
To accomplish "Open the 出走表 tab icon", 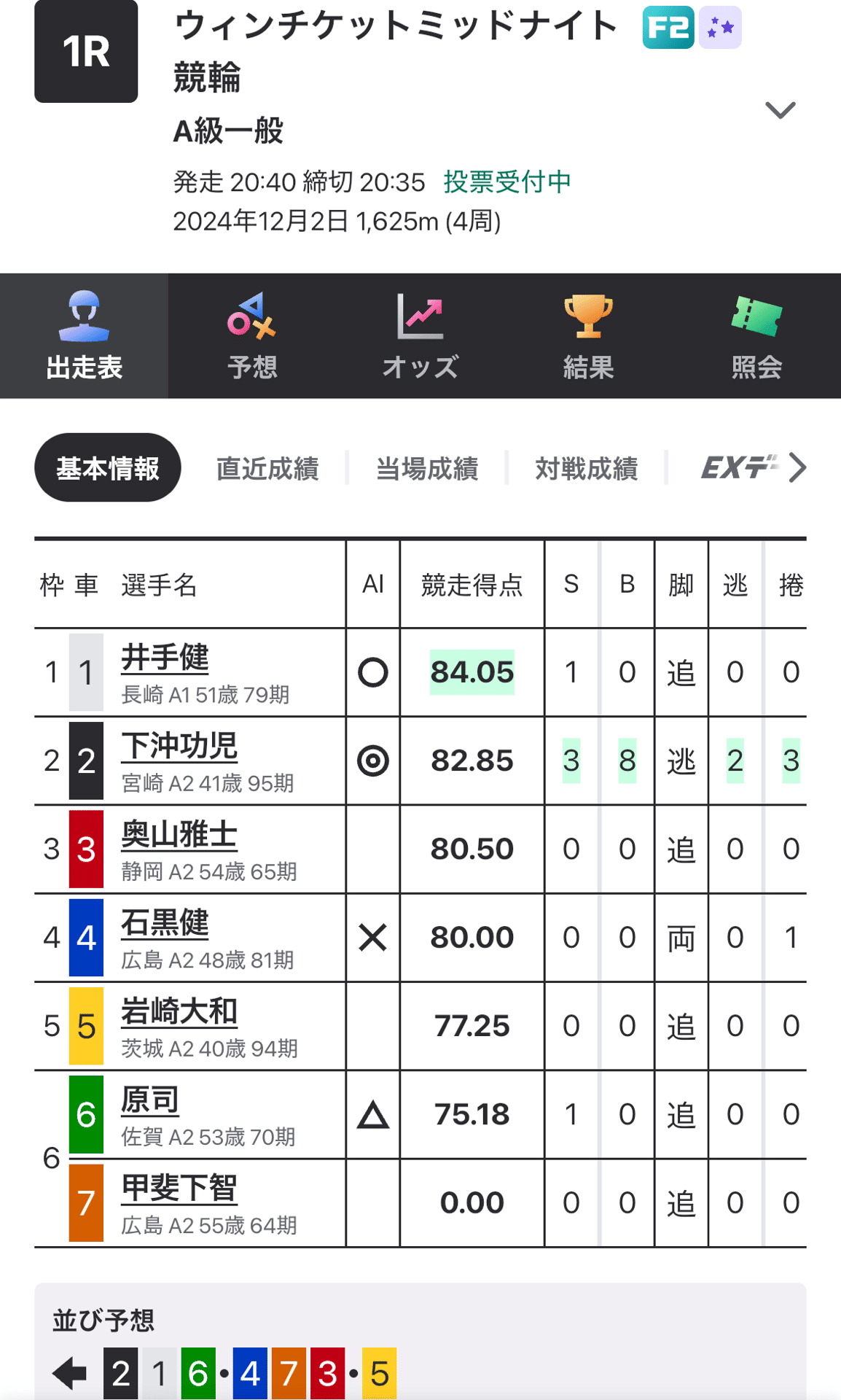I will [83, 319].
